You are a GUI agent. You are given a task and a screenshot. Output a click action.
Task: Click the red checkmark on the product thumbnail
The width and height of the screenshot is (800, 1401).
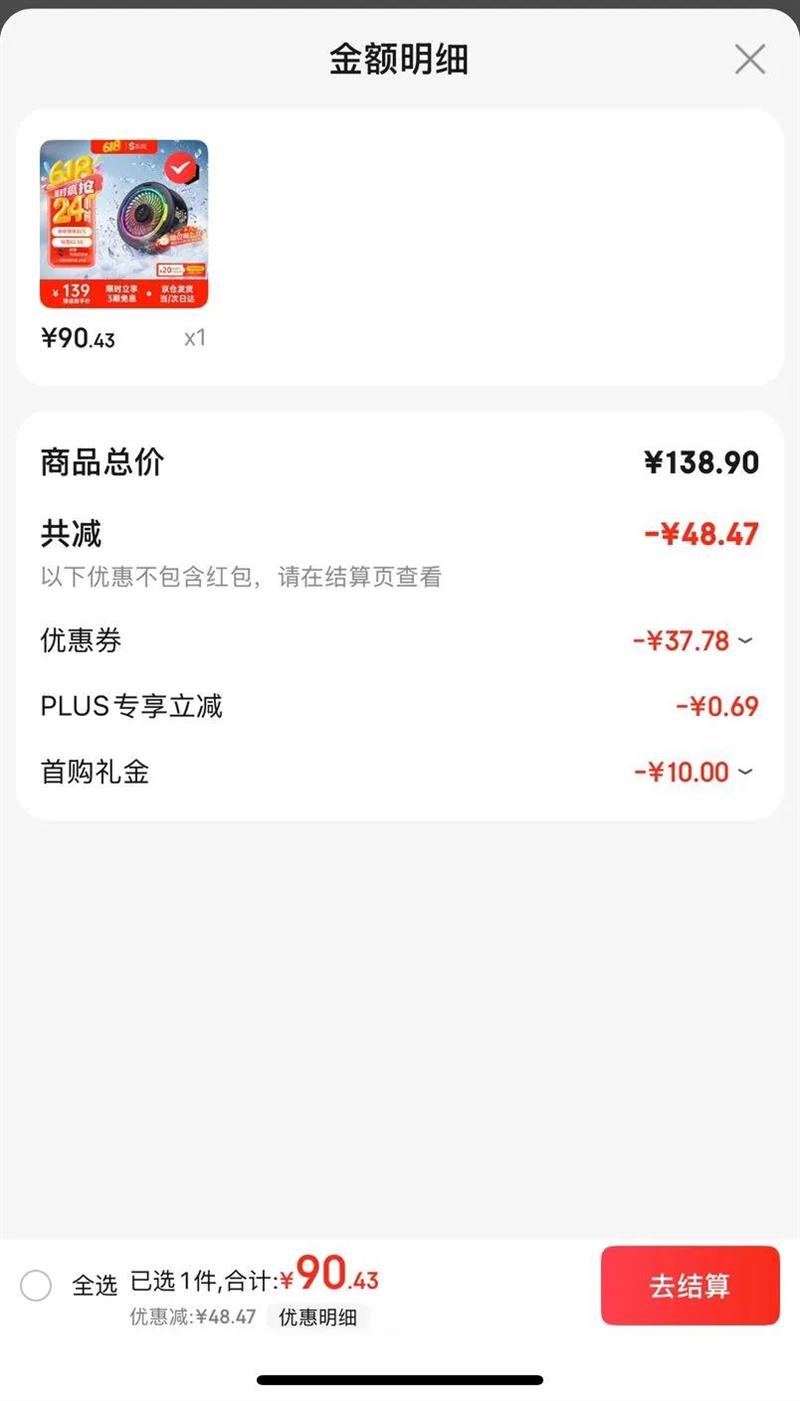click(x=178, y=170)
